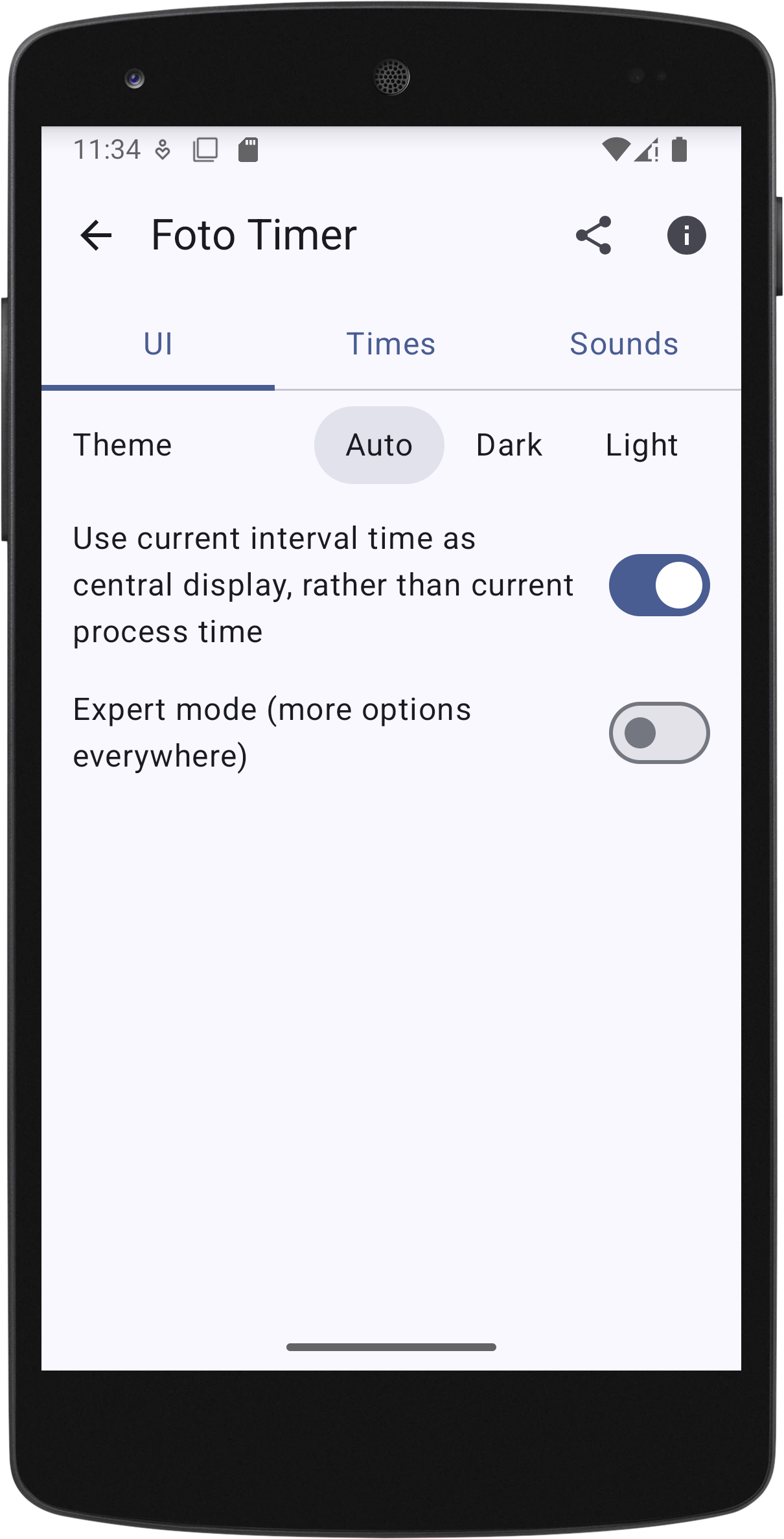Go back using the arrow icon
Viewport: 784px width, 1539px height.
pyautogui.click(x=96, y=235)
